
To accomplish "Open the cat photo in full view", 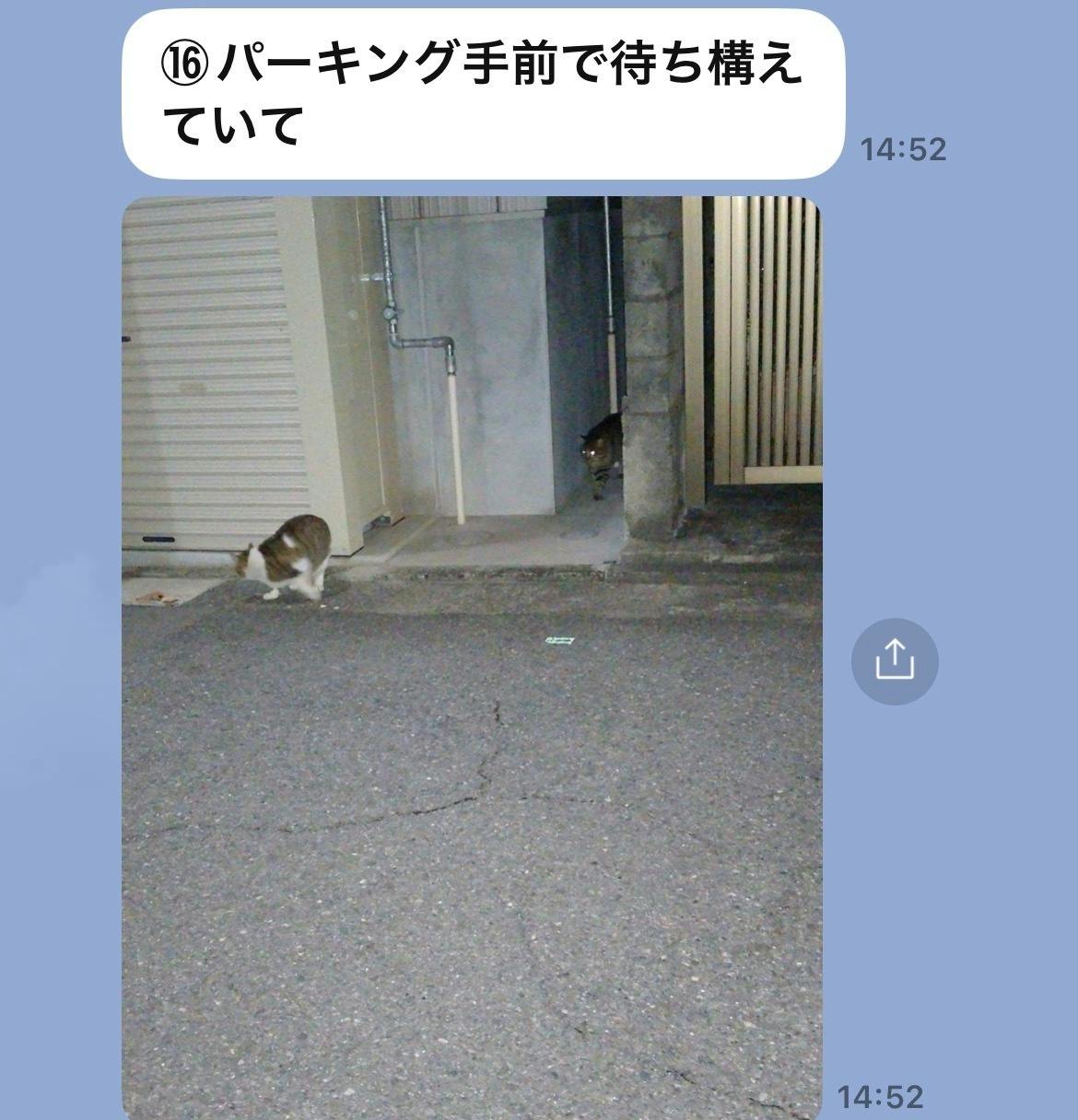I will 471,654.
